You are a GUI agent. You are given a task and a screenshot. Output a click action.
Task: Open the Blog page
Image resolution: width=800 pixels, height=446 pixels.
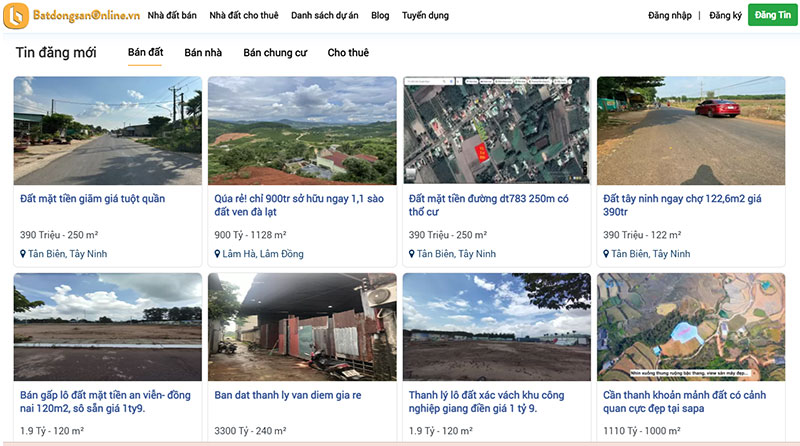tap(380, 16)
